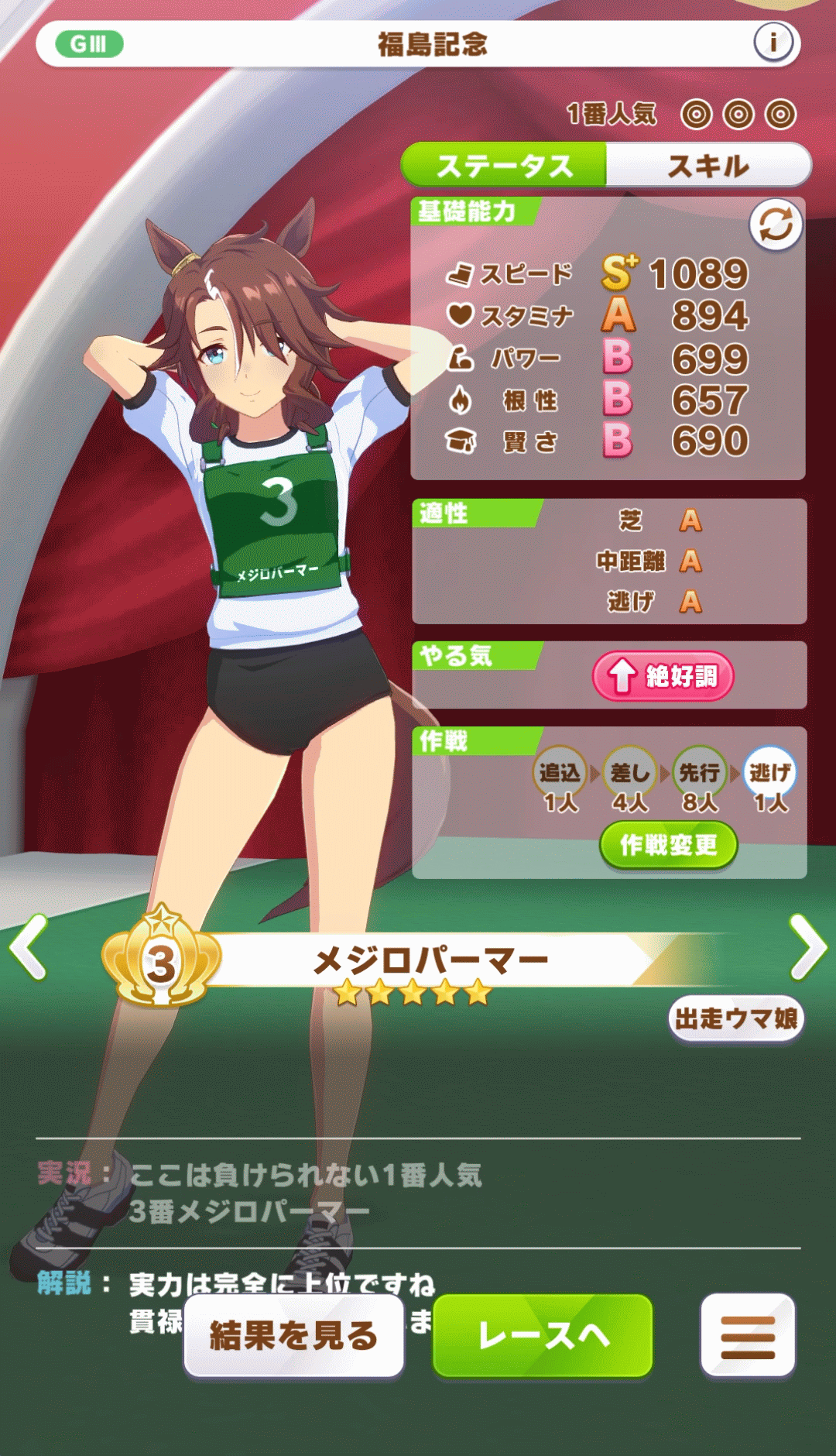Switch to the スキル tab
This screenshot has height=1456, width=836.
tap(708, 166)
